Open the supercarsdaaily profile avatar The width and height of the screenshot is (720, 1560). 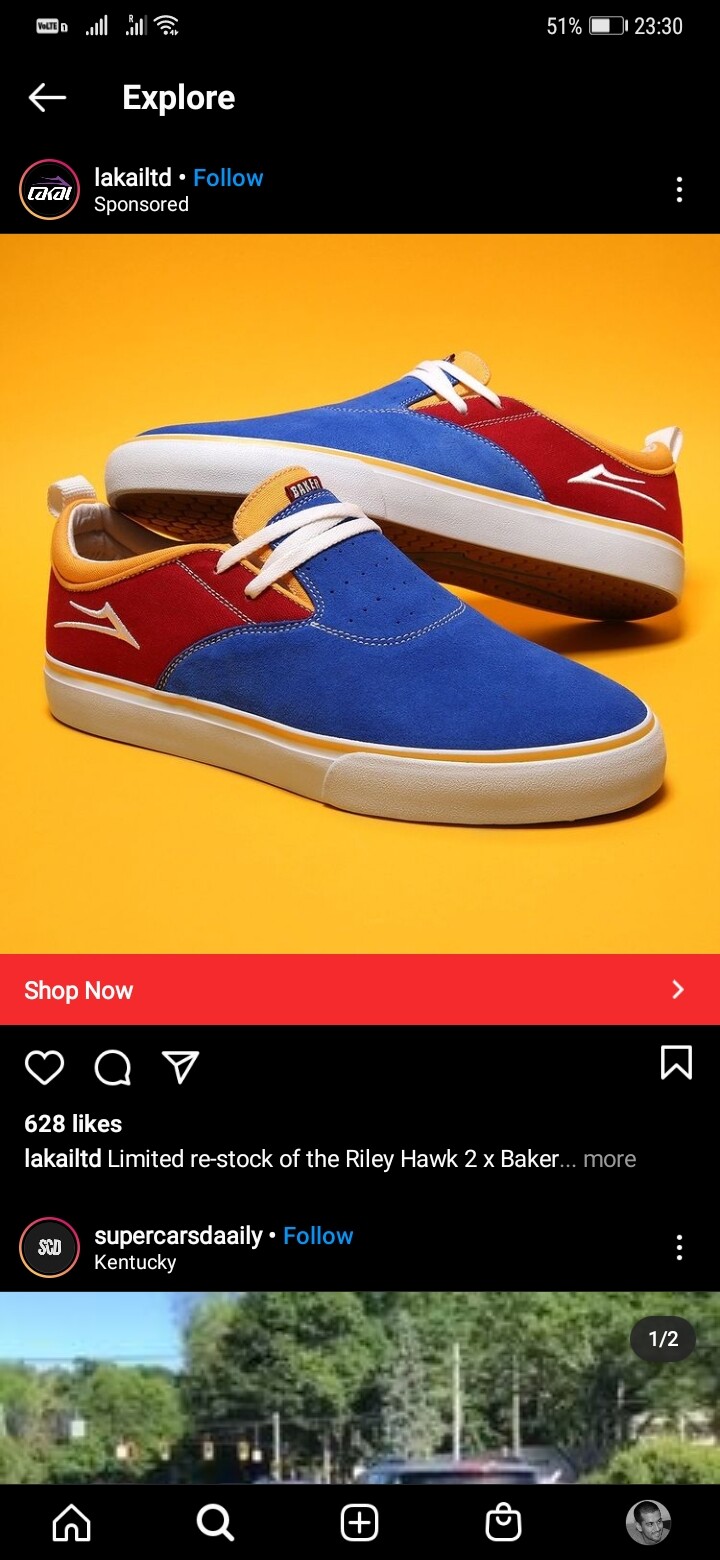[x=49, y=1247]
